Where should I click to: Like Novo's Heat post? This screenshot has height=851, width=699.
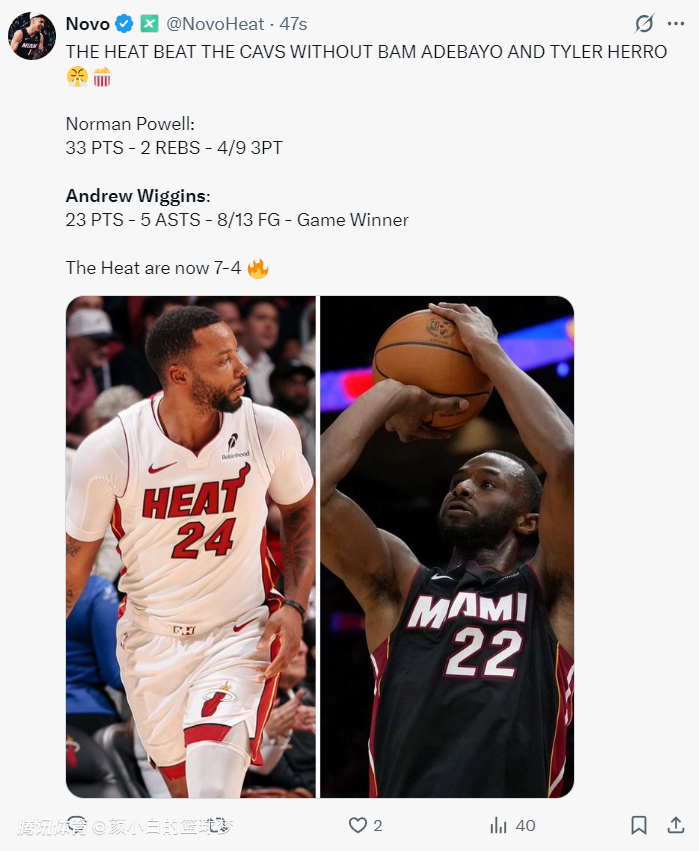pos(357,825)
